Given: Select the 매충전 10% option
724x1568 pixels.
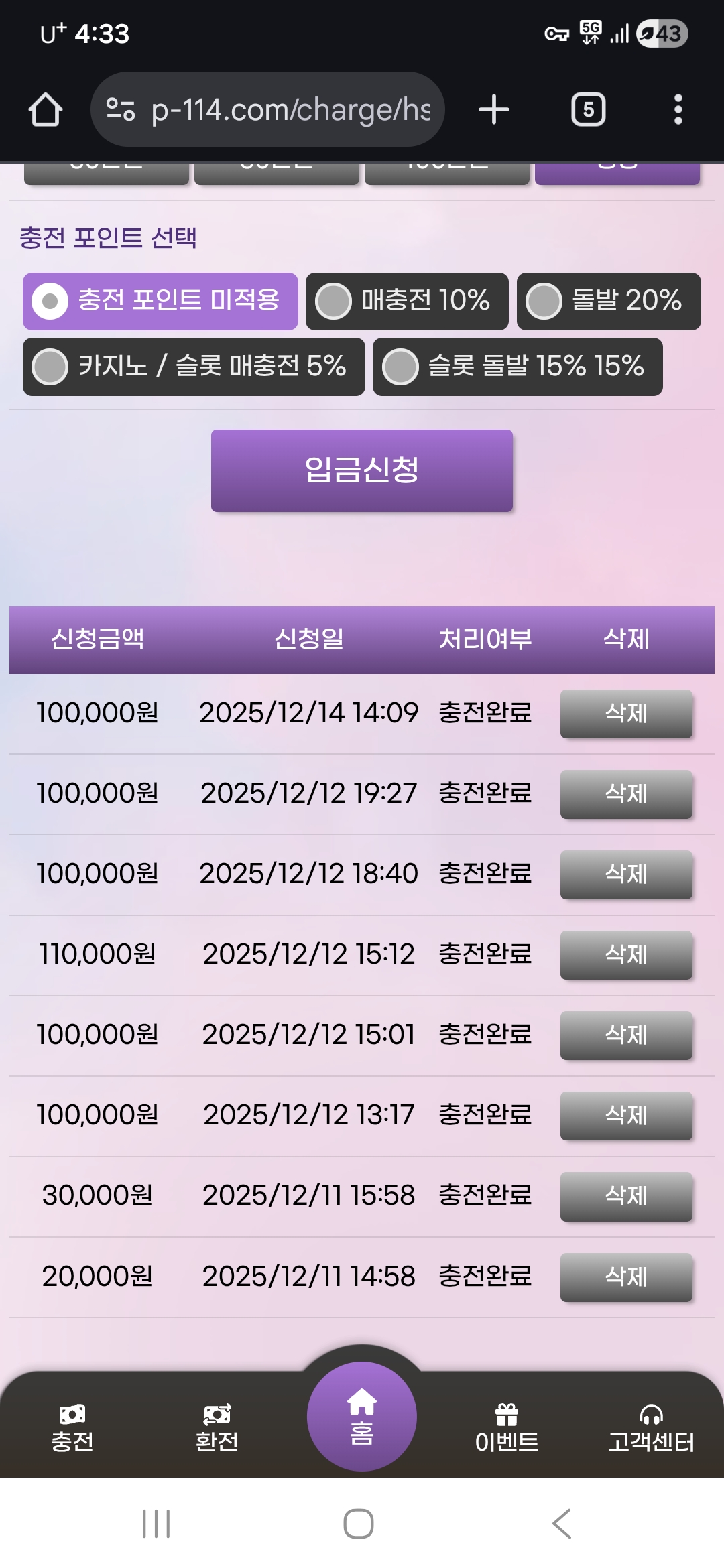Looking at the screenshot, I should point(406,302).
